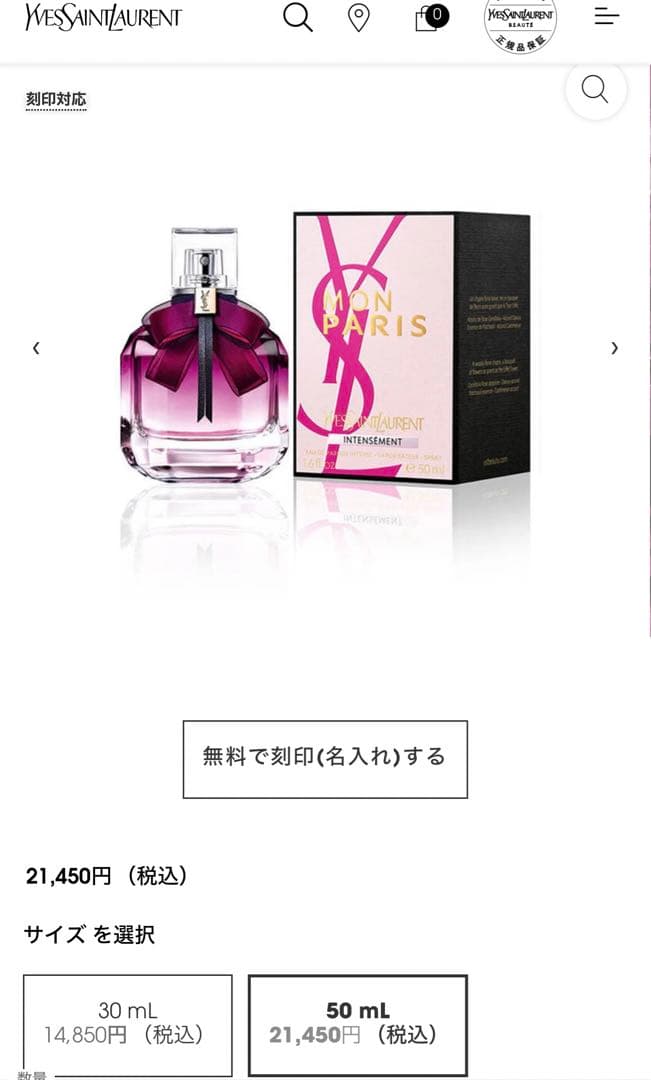Open the 刻印対応 link
The height and width of the screenshot is (1080, 651).
(x=56, y=100)
